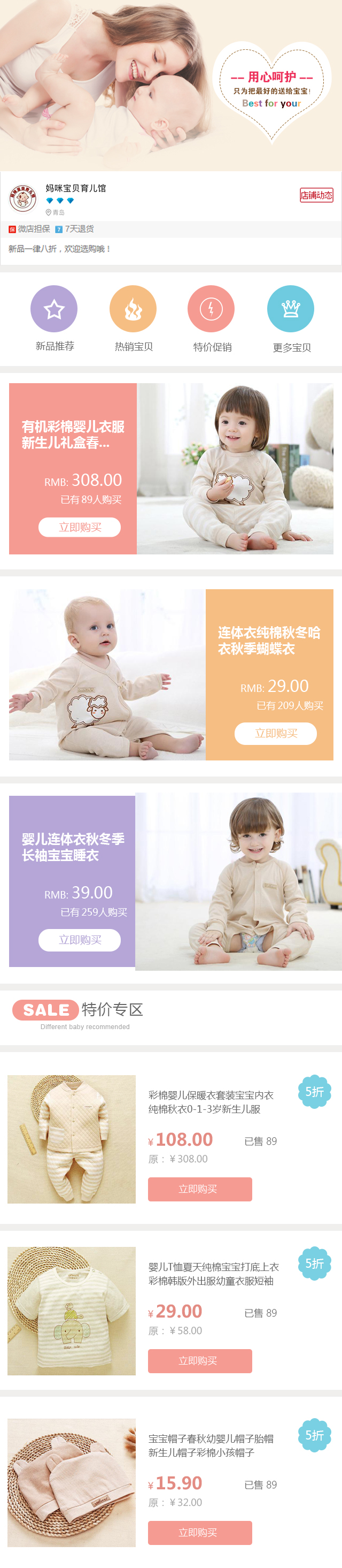
Task: Buy the 29.00 连体衣纯棉秋冬哈衣 now
Action: [276, 734]
